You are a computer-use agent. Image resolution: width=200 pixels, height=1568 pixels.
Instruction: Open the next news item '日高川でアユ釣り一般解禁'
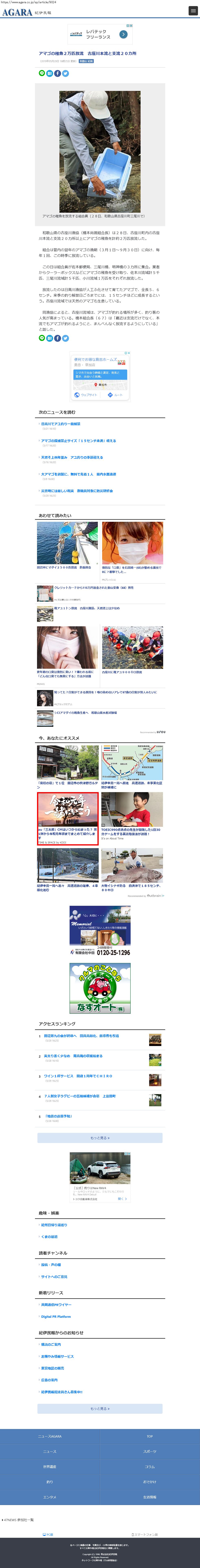point(60,424)
